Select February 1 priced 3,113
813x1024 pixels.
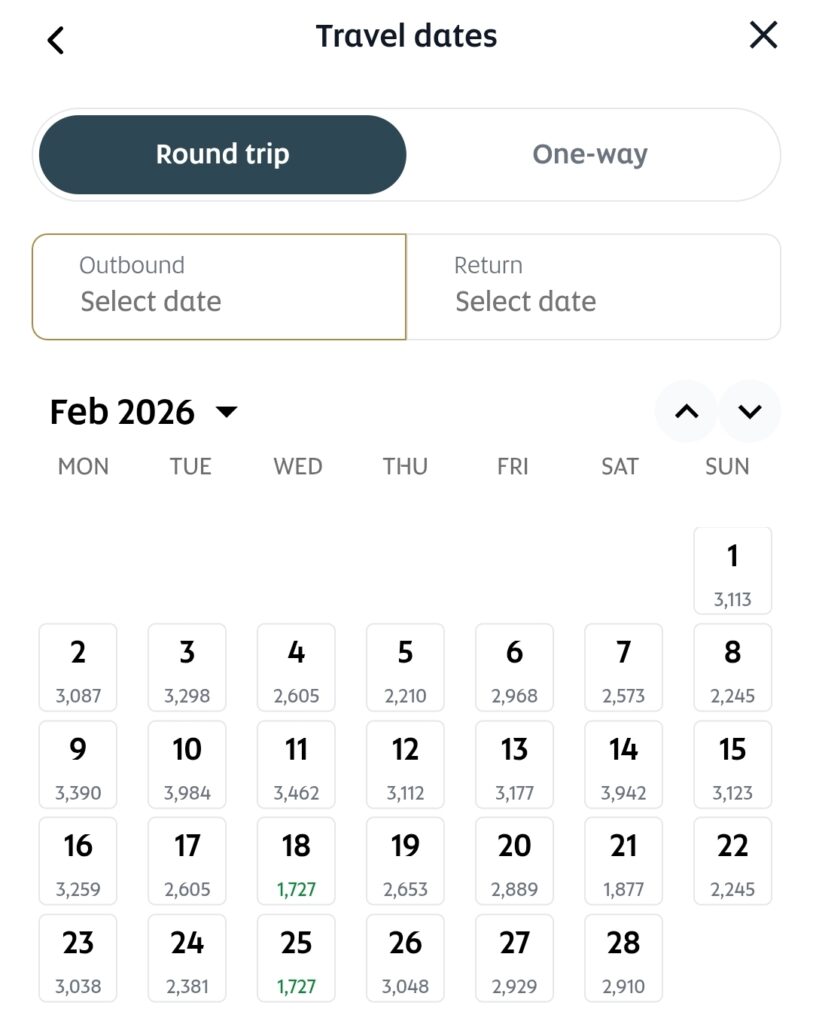coord(732,571)
